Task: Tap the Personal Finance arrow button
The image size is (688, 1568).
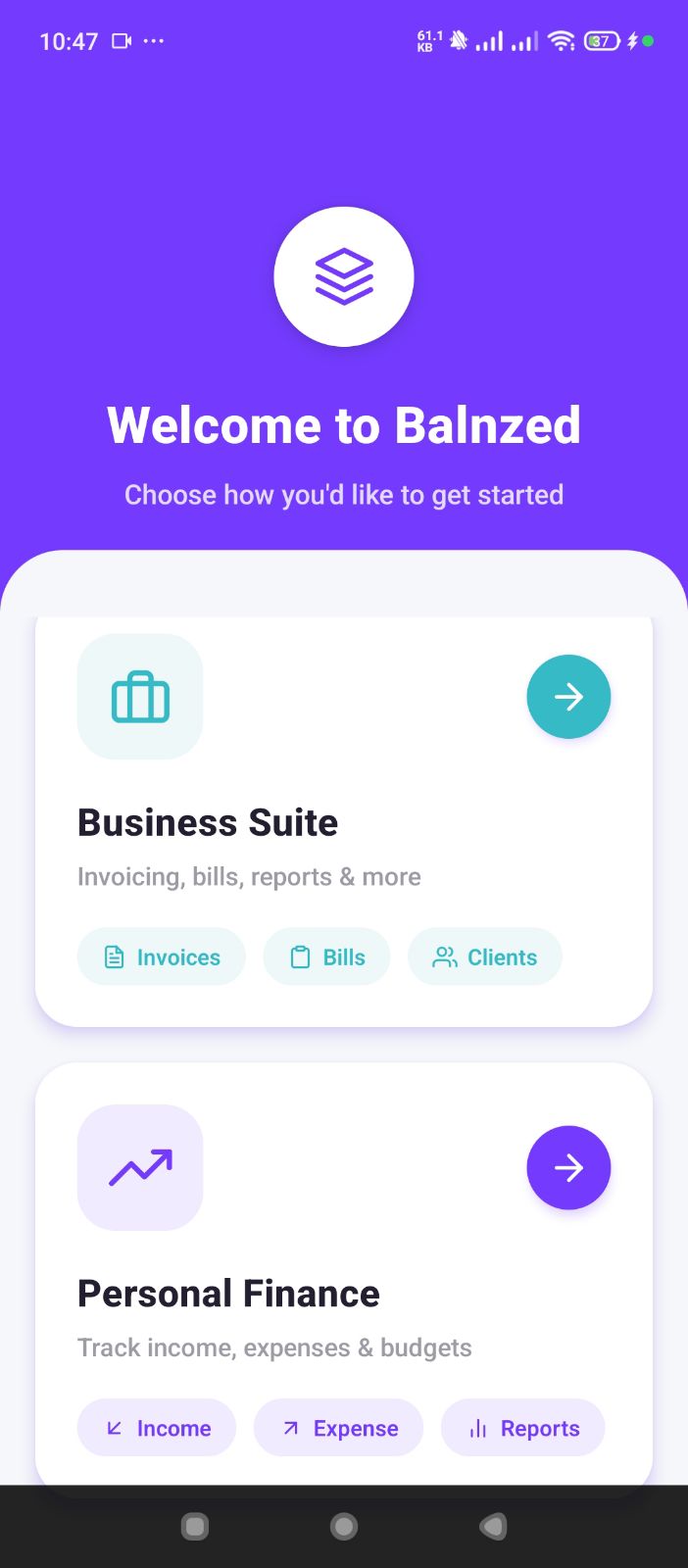Action: point(568,1167)
